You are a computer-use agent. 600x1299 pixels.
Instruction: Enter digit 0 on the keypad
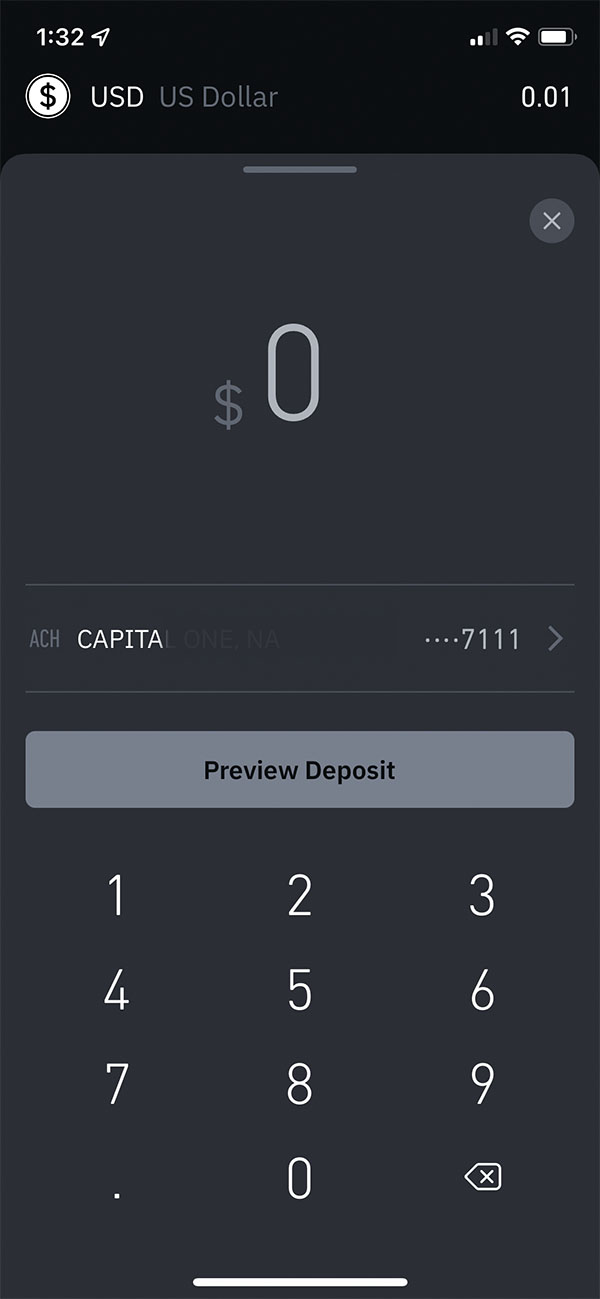300,1177
